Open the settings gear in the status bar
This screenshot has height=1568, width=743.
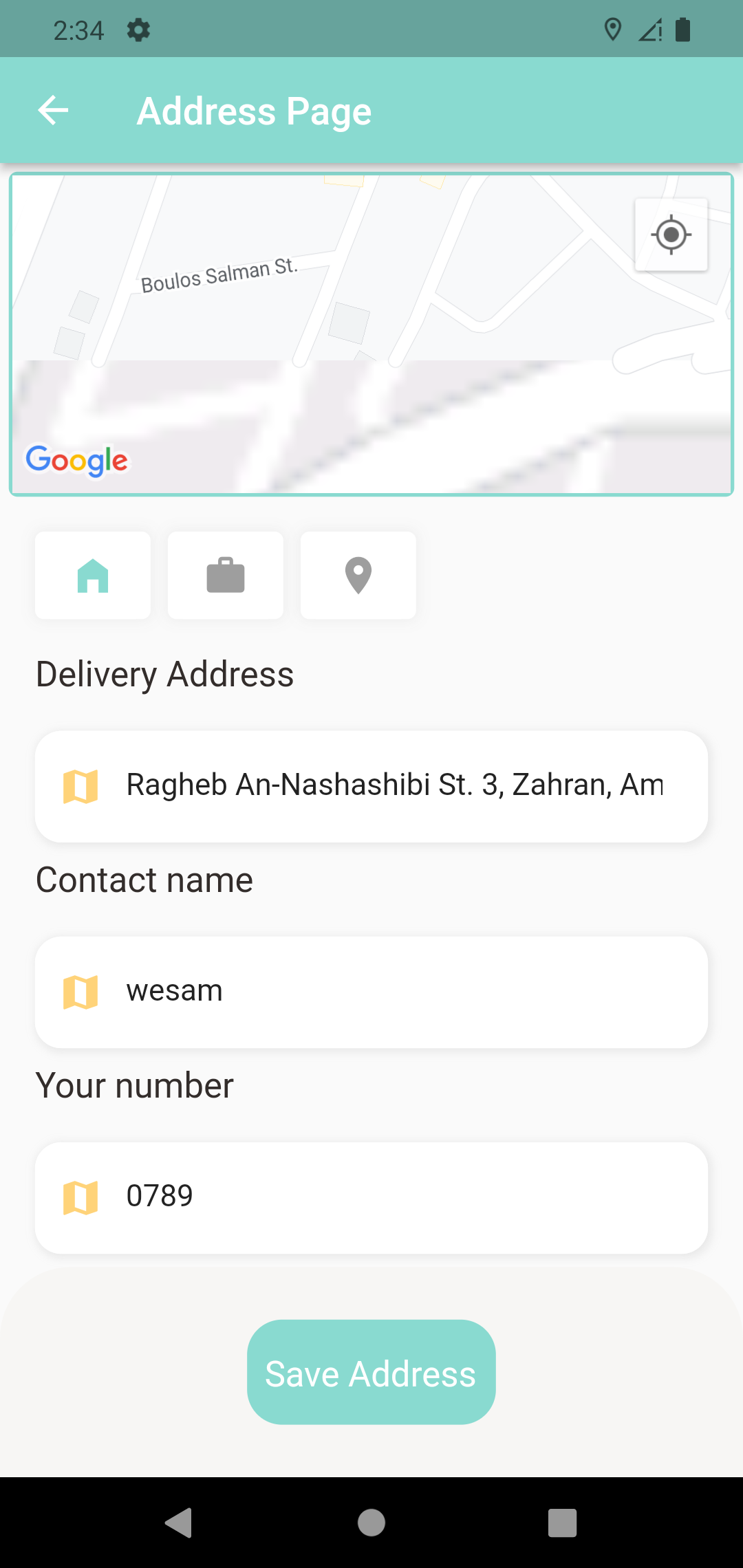point(138,29)
